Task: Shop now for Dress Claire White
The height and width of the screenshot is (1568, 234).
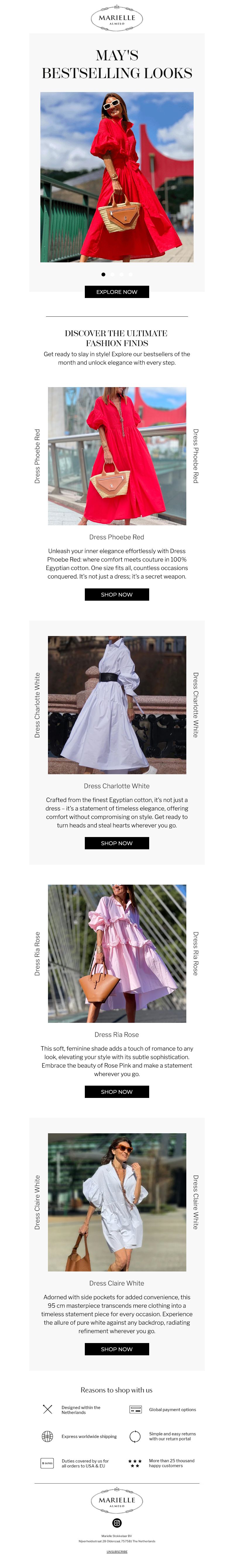Action: pyautogui.click(x=116, y=1349)
